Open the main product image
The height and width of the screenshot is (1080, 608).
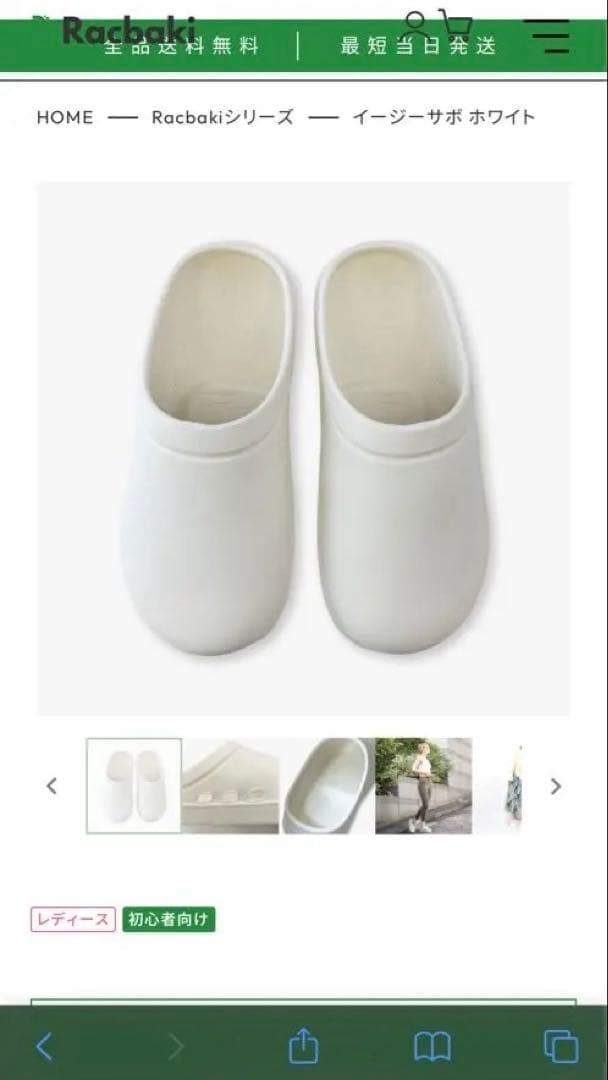pyautogui.click(x=303, y=448)
